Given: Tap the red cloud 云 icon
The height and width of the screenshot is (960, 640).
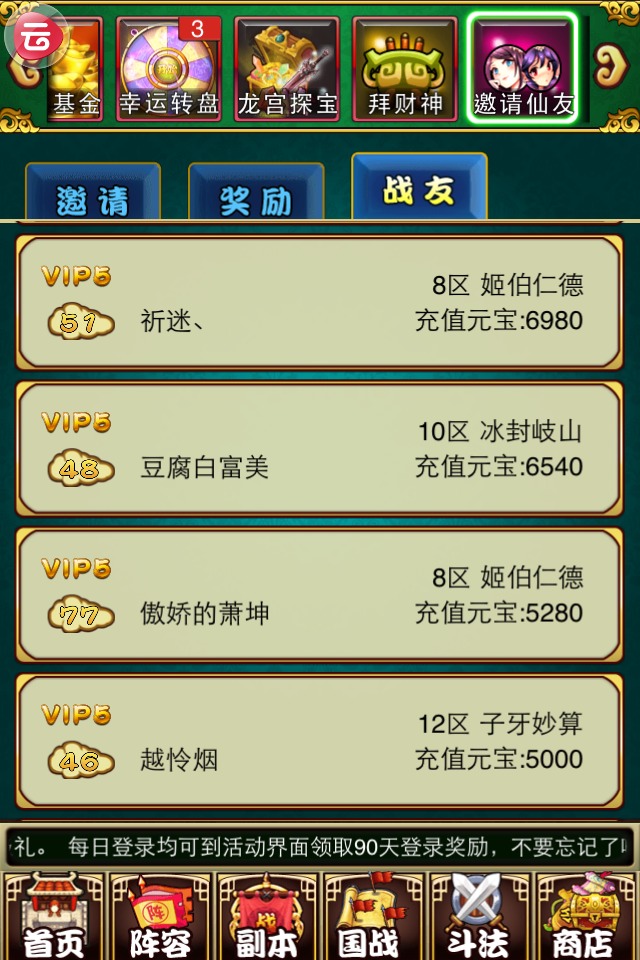Looking at the screenshot, I should coord(37,37).
